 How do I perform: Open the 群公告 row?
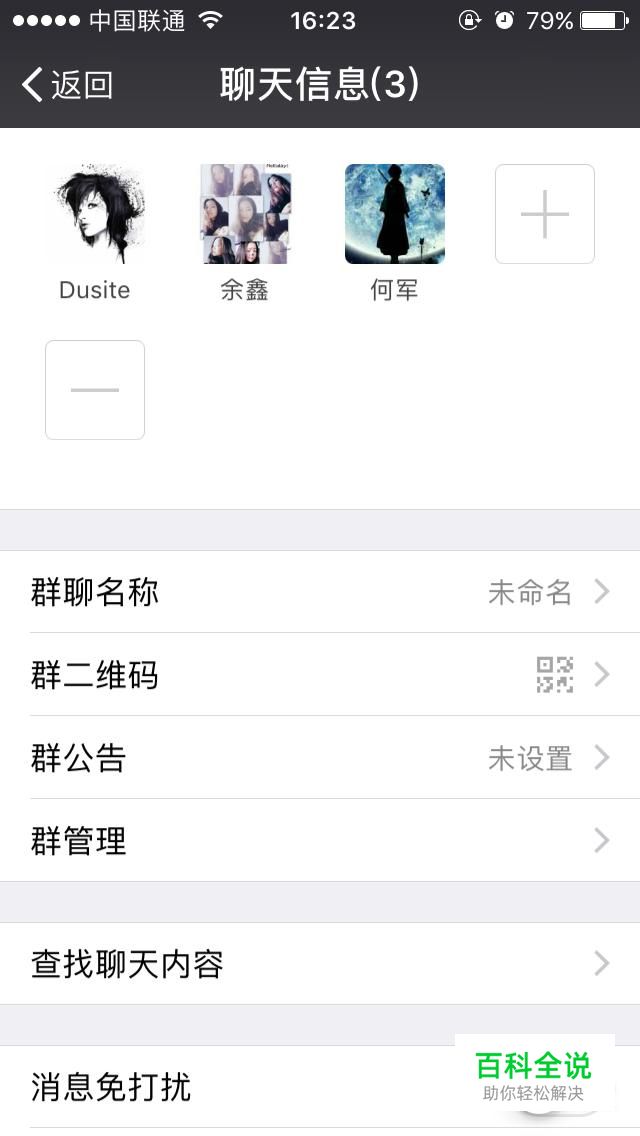point(320,758)
